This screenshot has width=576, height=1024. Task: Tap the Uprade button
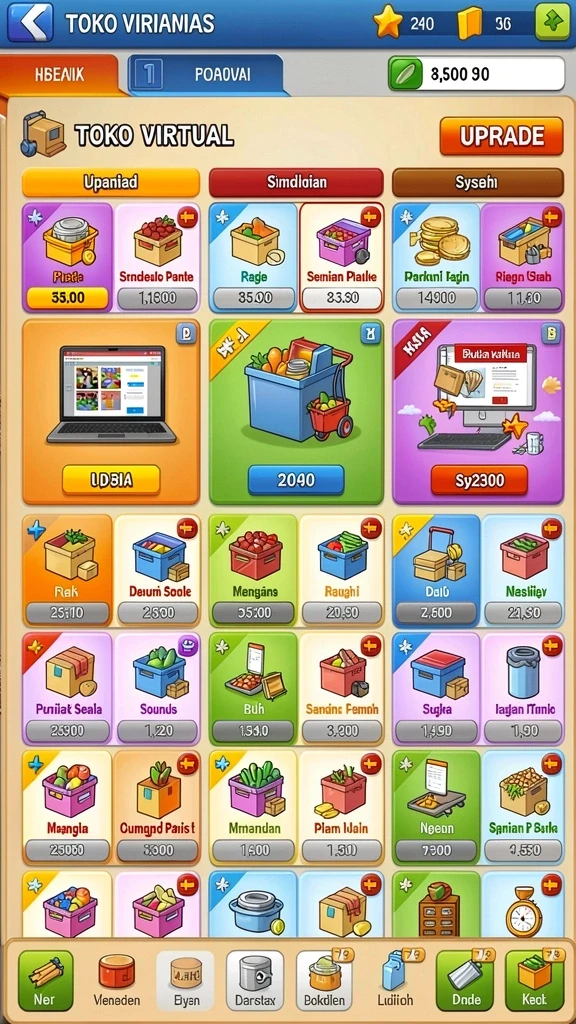tap(501, 136)
